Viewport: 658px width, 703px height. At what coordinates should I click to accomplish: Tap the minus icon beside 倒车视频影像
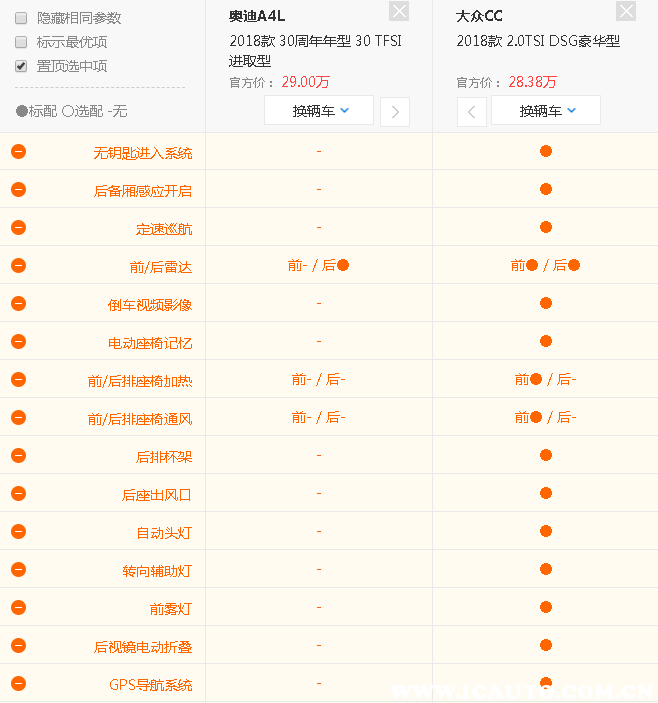pyautogui.click(x=18, y=304)
